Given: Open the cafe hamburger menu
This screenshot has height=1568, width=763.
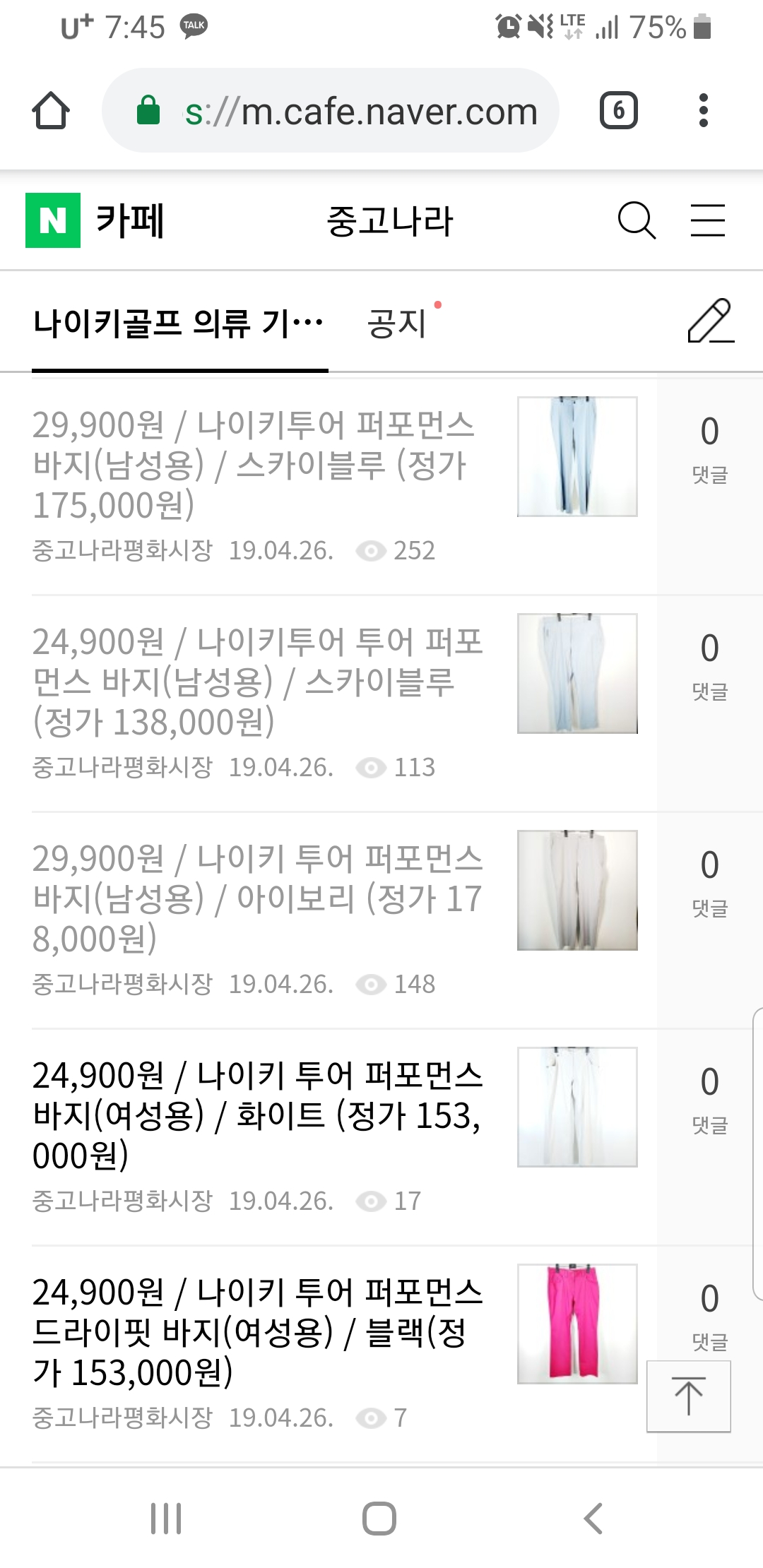Looking at the screenshot, I should pos(707,220).
